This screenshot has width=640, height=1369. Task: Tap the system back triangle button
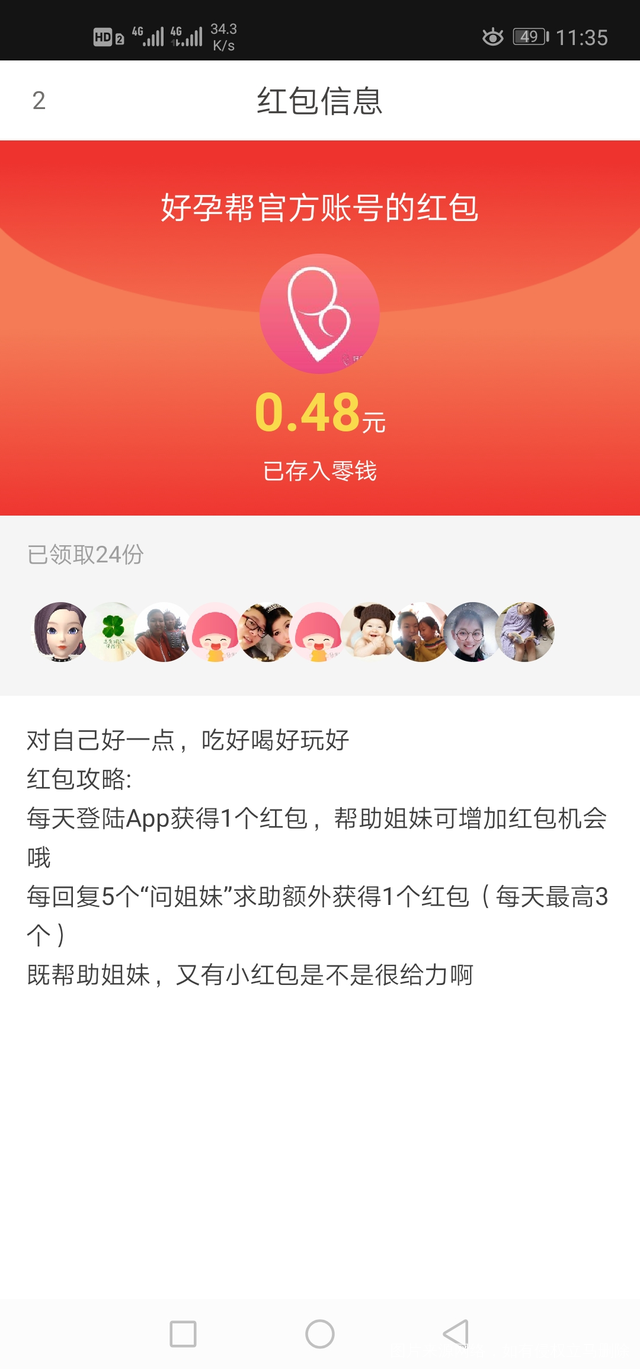point(456,1333)
